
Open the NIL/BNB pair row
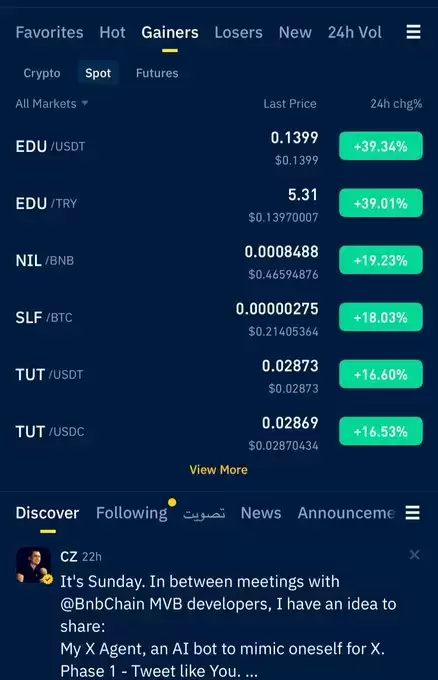(219, 261)
